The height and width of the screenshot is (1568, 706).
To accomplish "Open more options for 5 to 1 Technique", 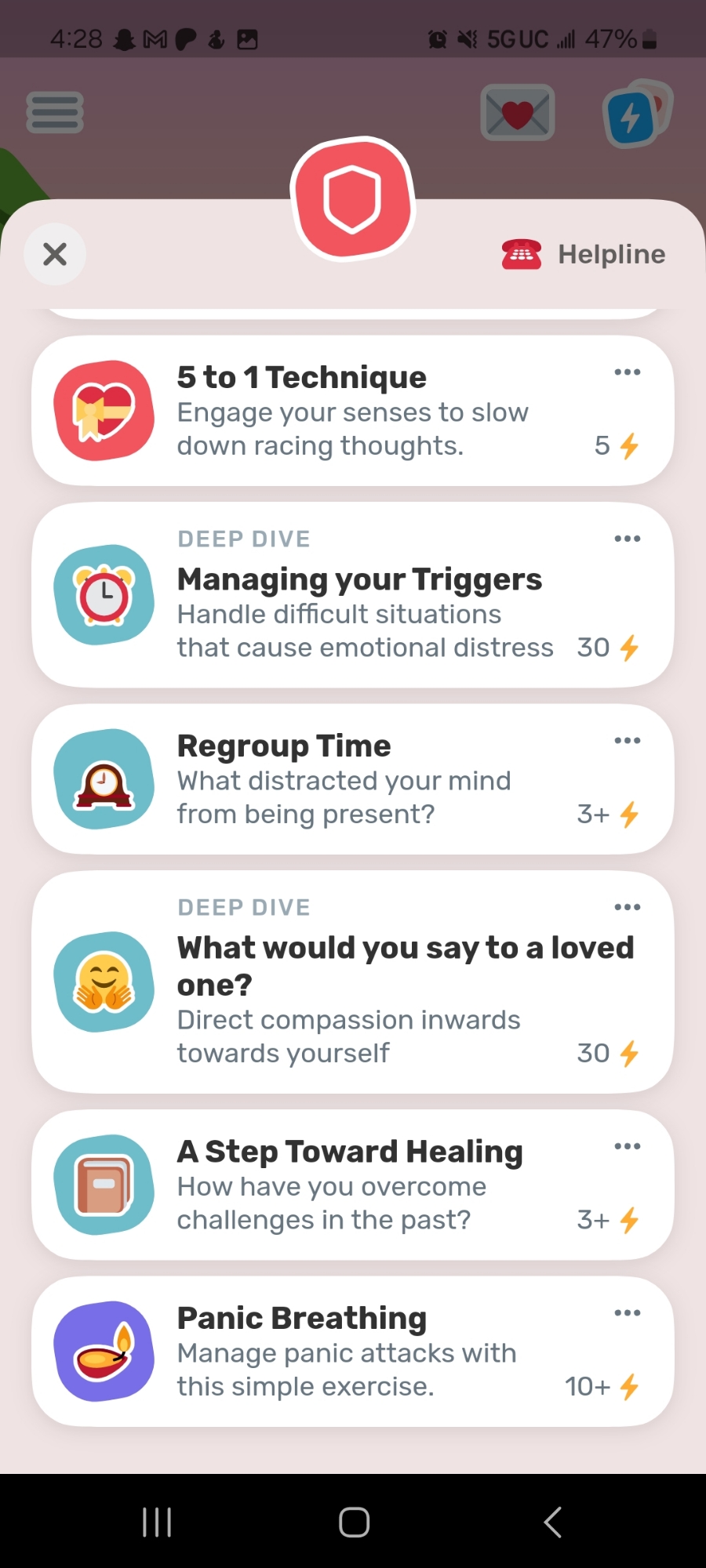I will point(627,372).
